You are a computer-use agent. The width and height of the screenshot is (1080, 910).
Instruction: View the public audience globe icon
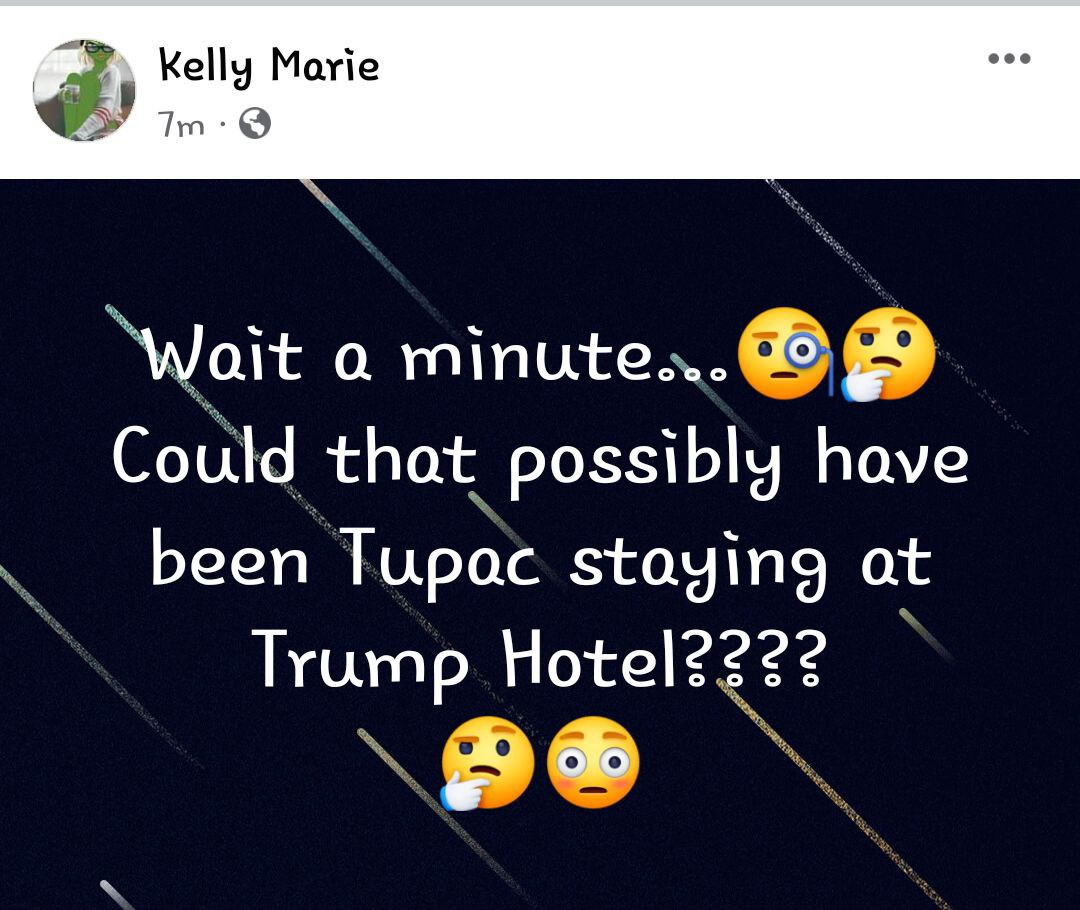coord(256,124)
